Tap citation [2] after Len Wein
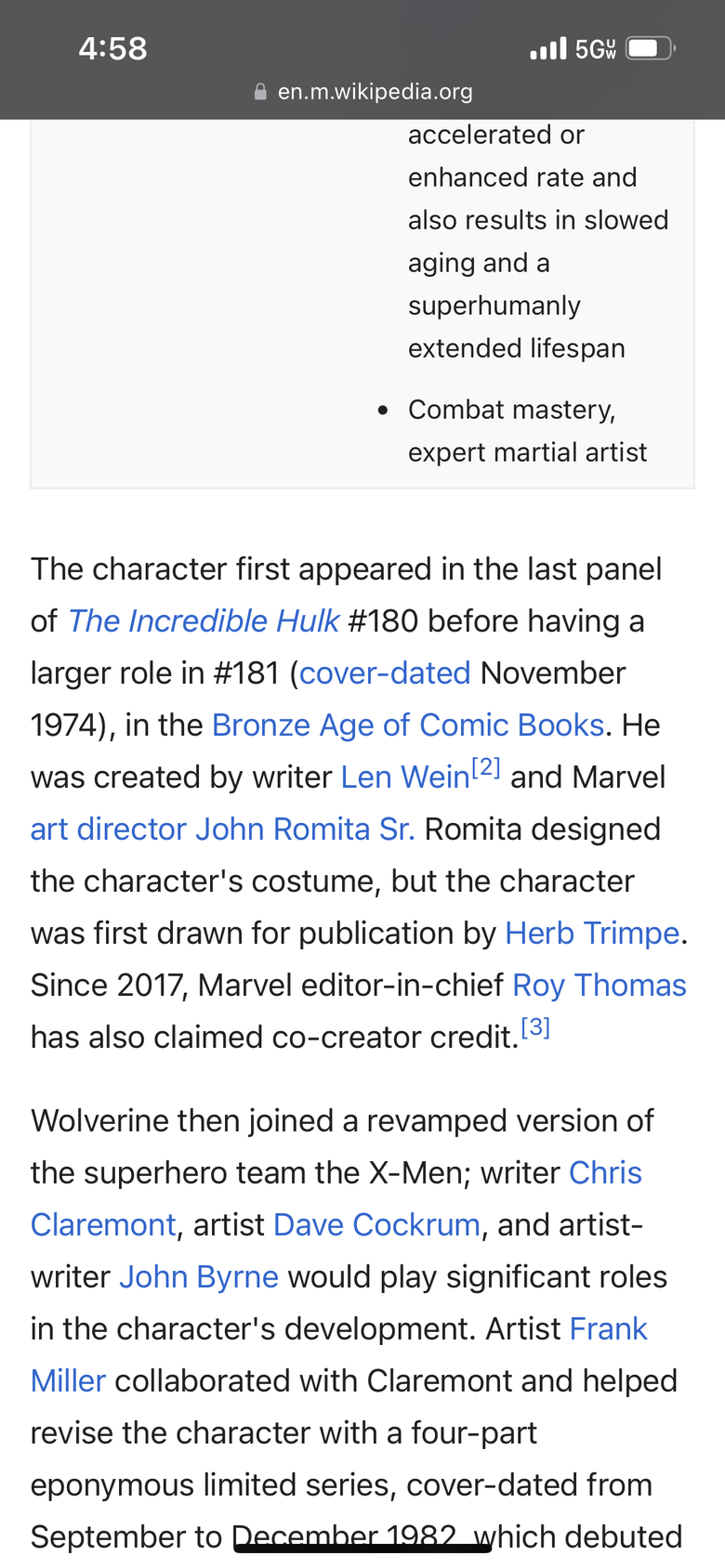This screenshot has width=725, height=1568. (486, 767)
